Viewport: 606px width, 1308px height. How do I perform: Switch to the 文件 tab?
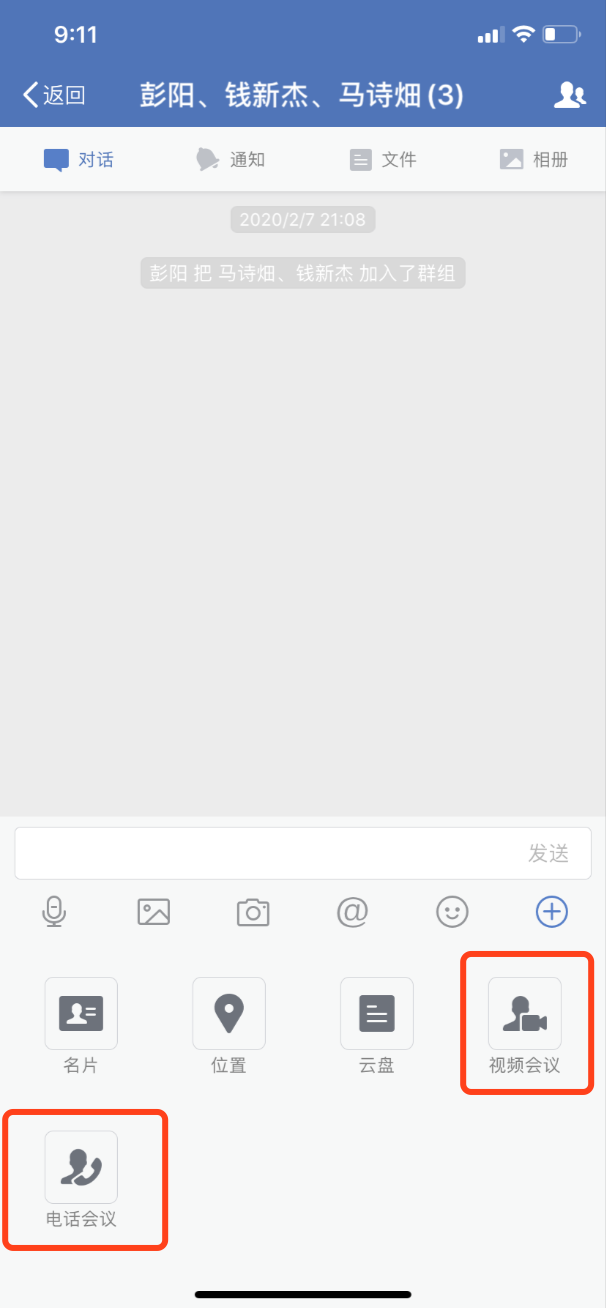click(x=382, y=159)
